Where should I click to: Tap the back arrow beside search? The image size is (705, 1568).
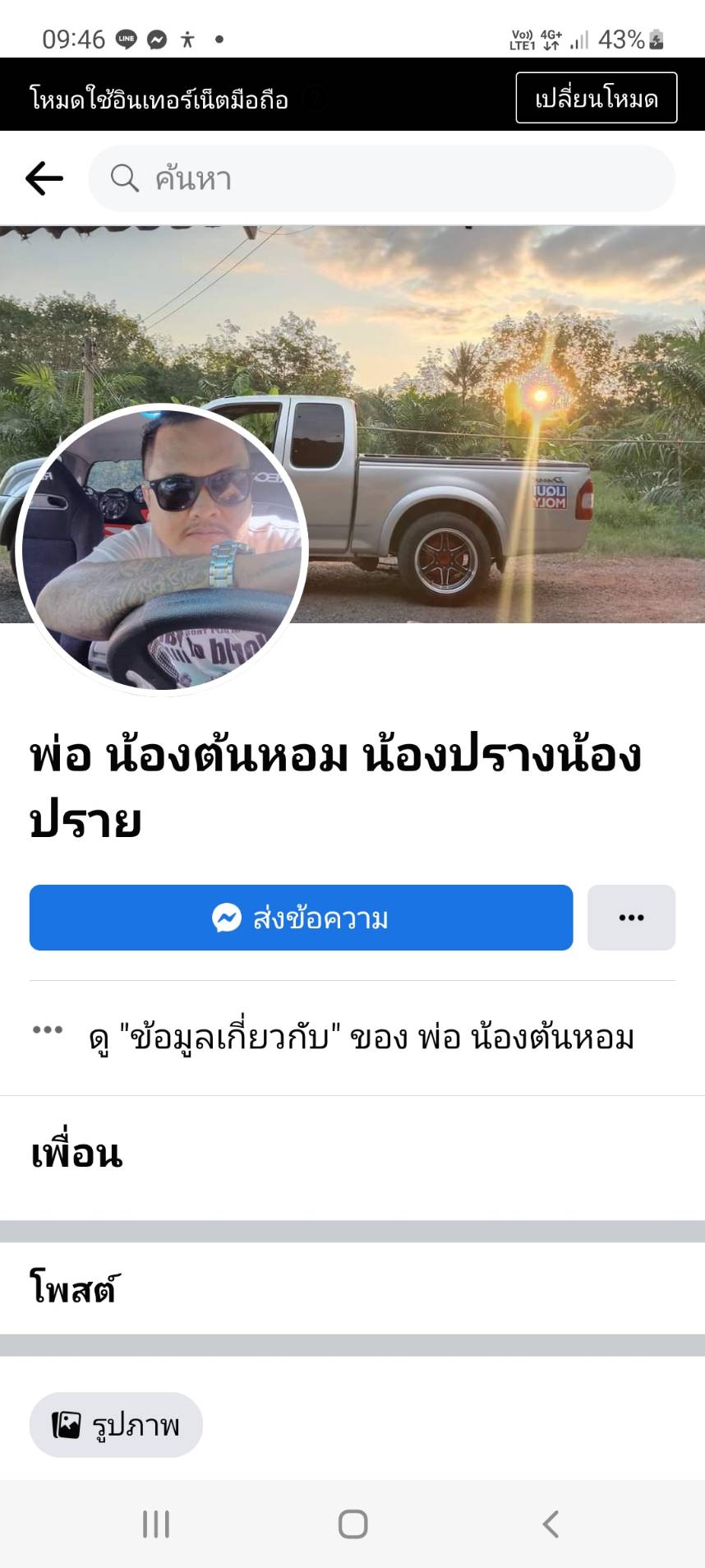[44, 178]
